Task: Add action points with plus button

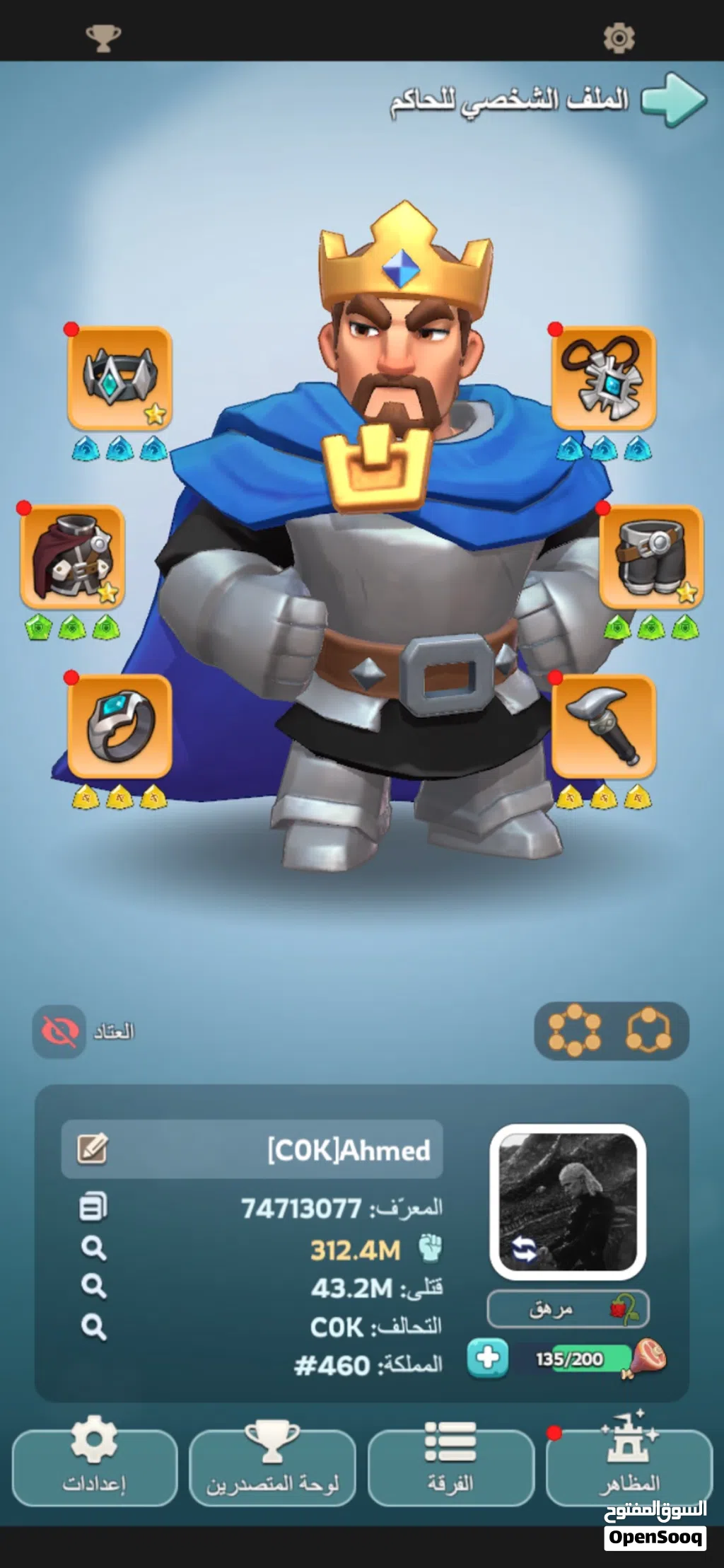Action: point(487,1358)
